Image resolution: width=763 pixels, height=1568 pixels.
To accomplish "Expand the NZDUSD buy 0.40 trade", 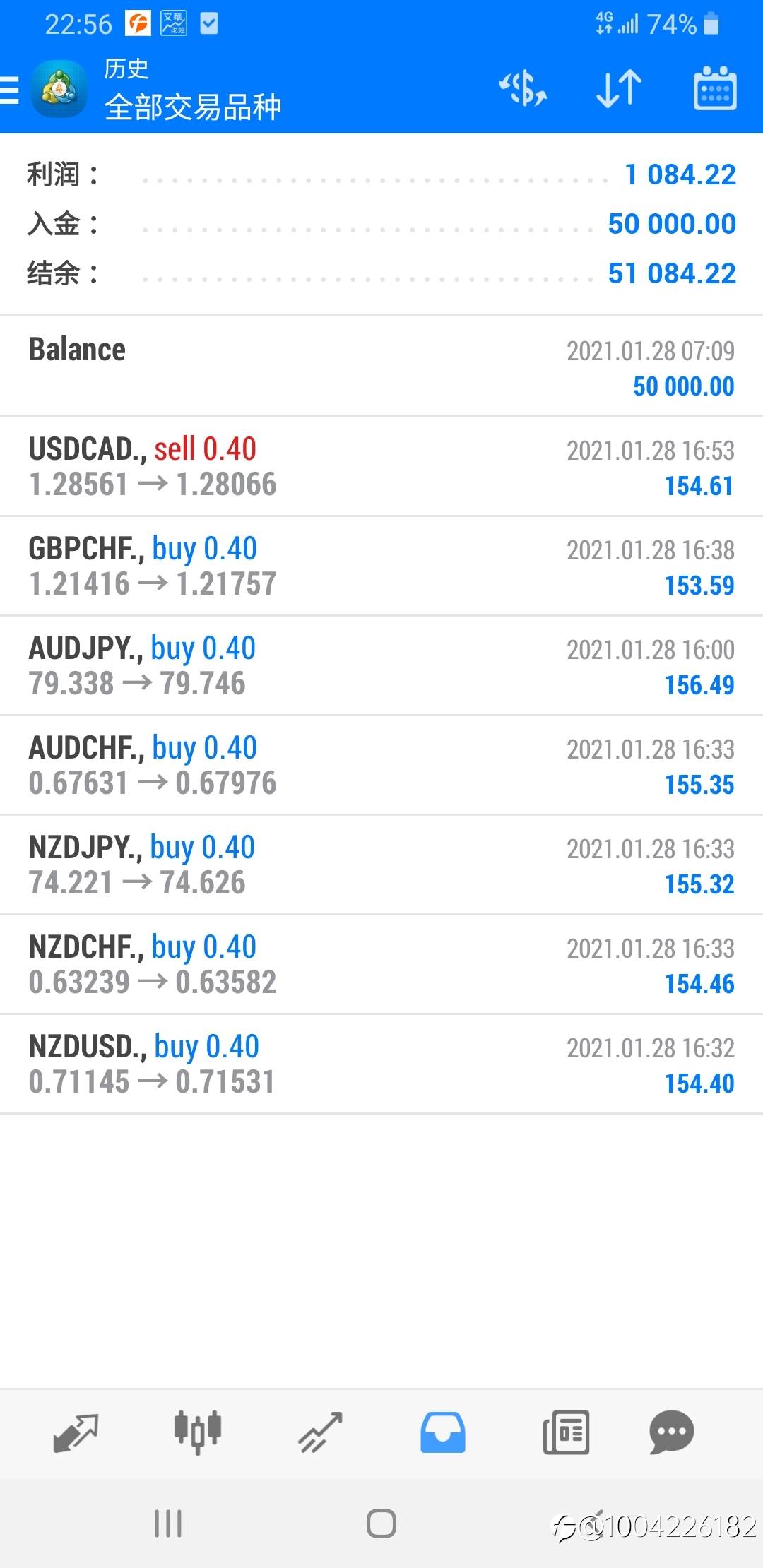I will point(381,1064).
